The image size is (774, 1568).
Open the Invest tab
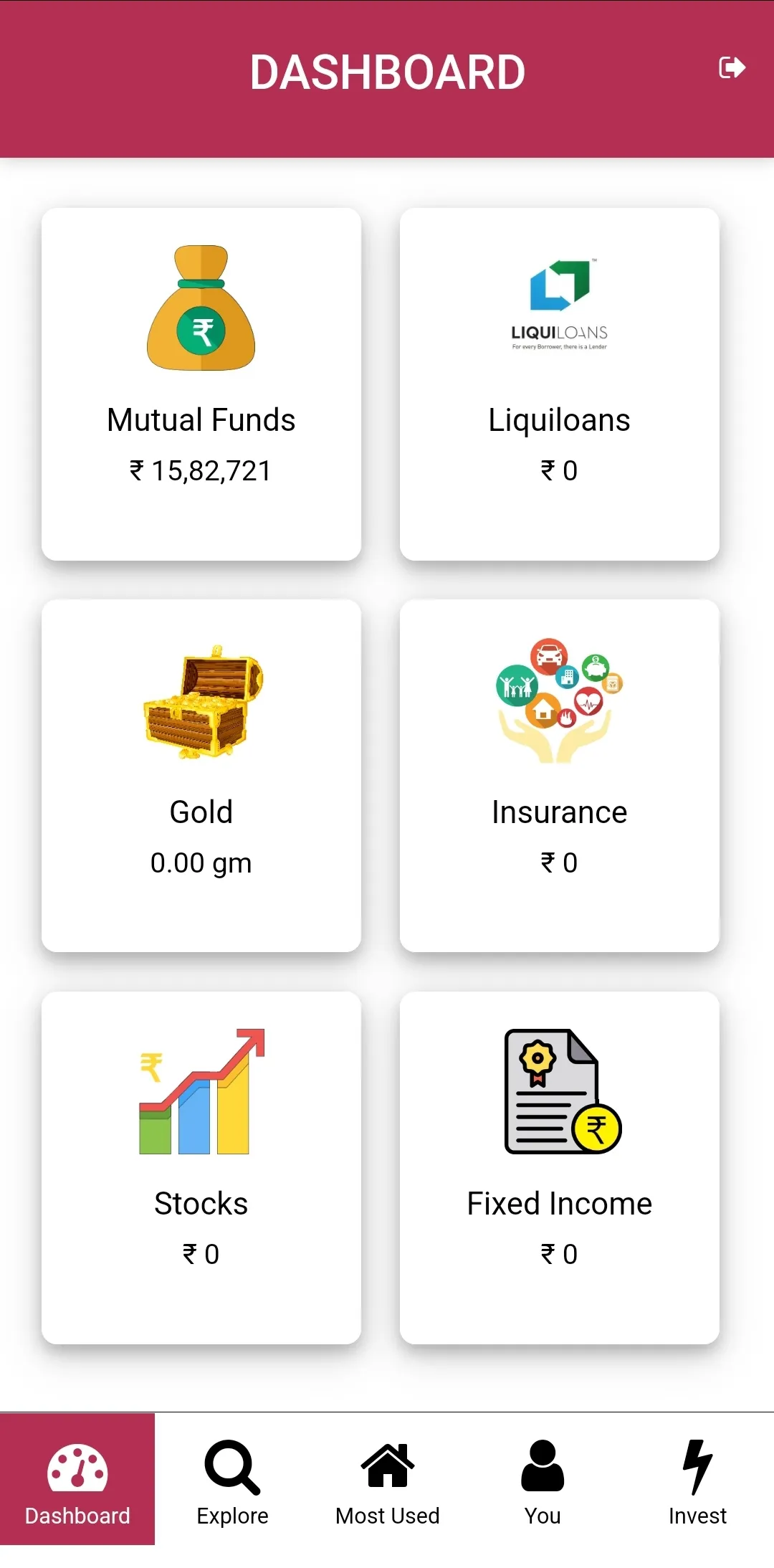click(697, 1480)
